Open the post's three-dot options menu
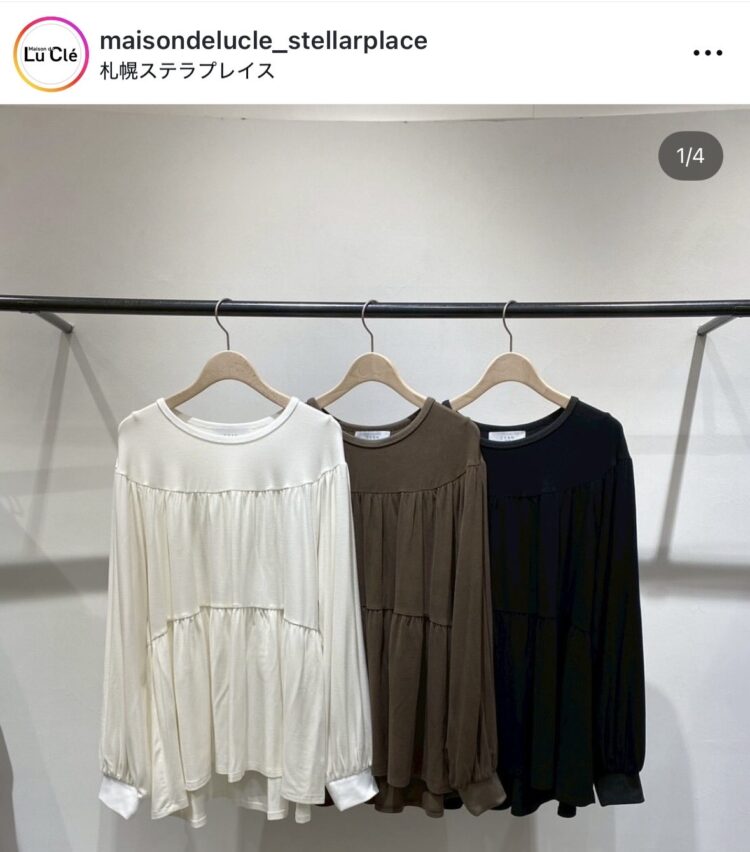The height and width of the screenshot is (852, 750). point(707,54)
